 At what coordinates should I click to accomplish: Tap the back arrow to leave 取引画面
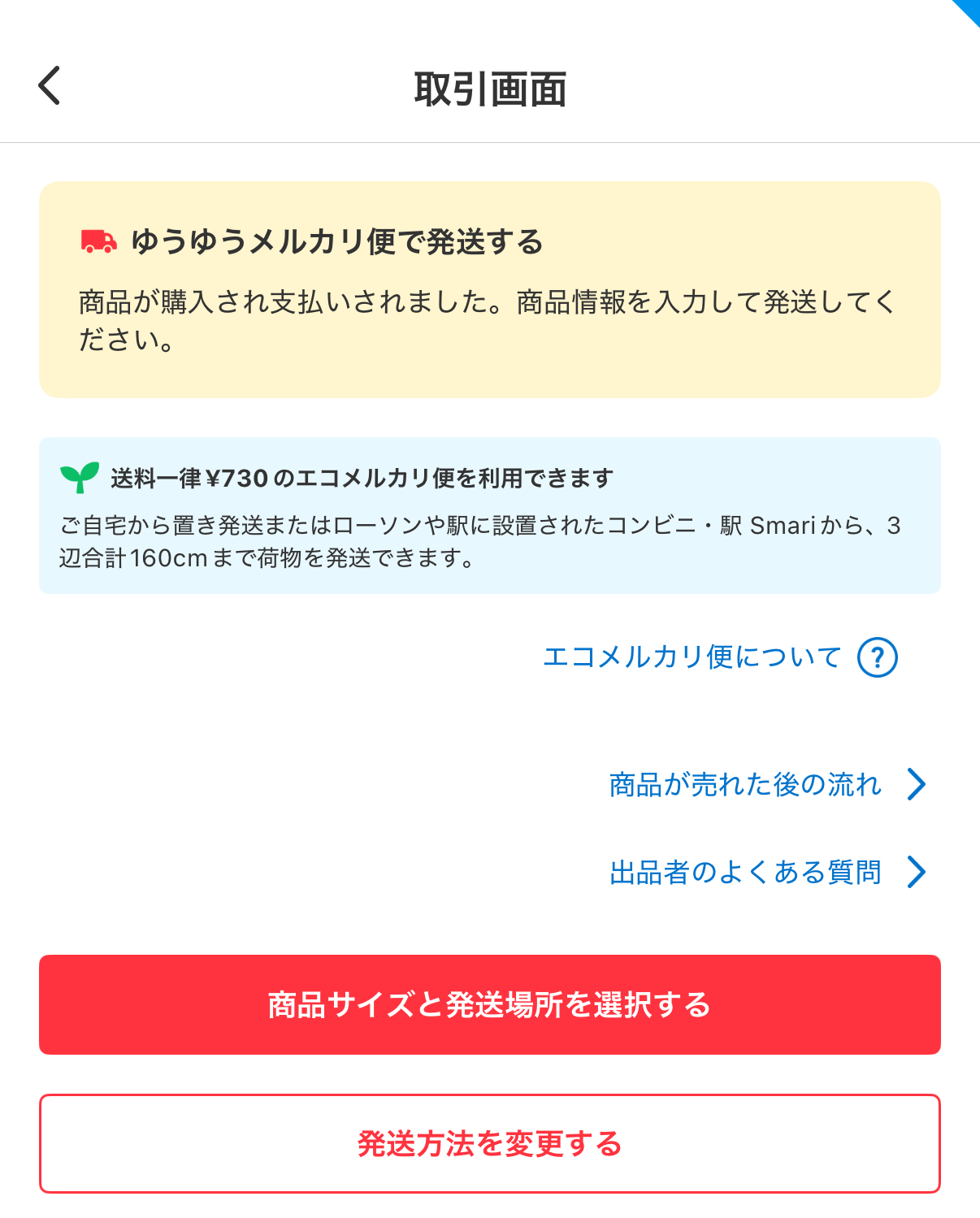(49, 85)
